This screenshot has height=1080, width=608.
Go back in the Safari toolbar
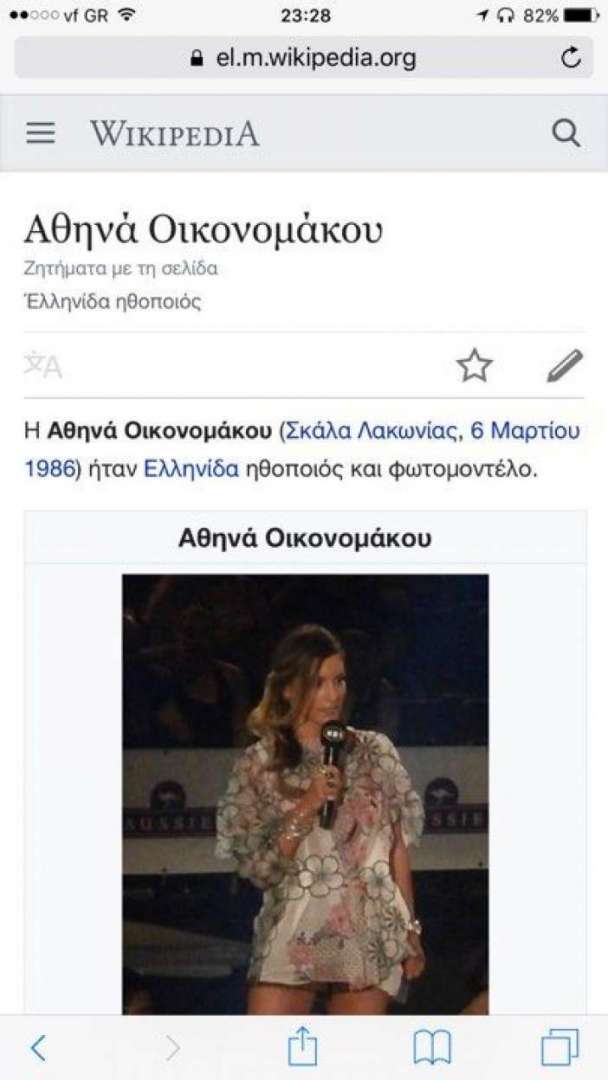point(39,1048)
